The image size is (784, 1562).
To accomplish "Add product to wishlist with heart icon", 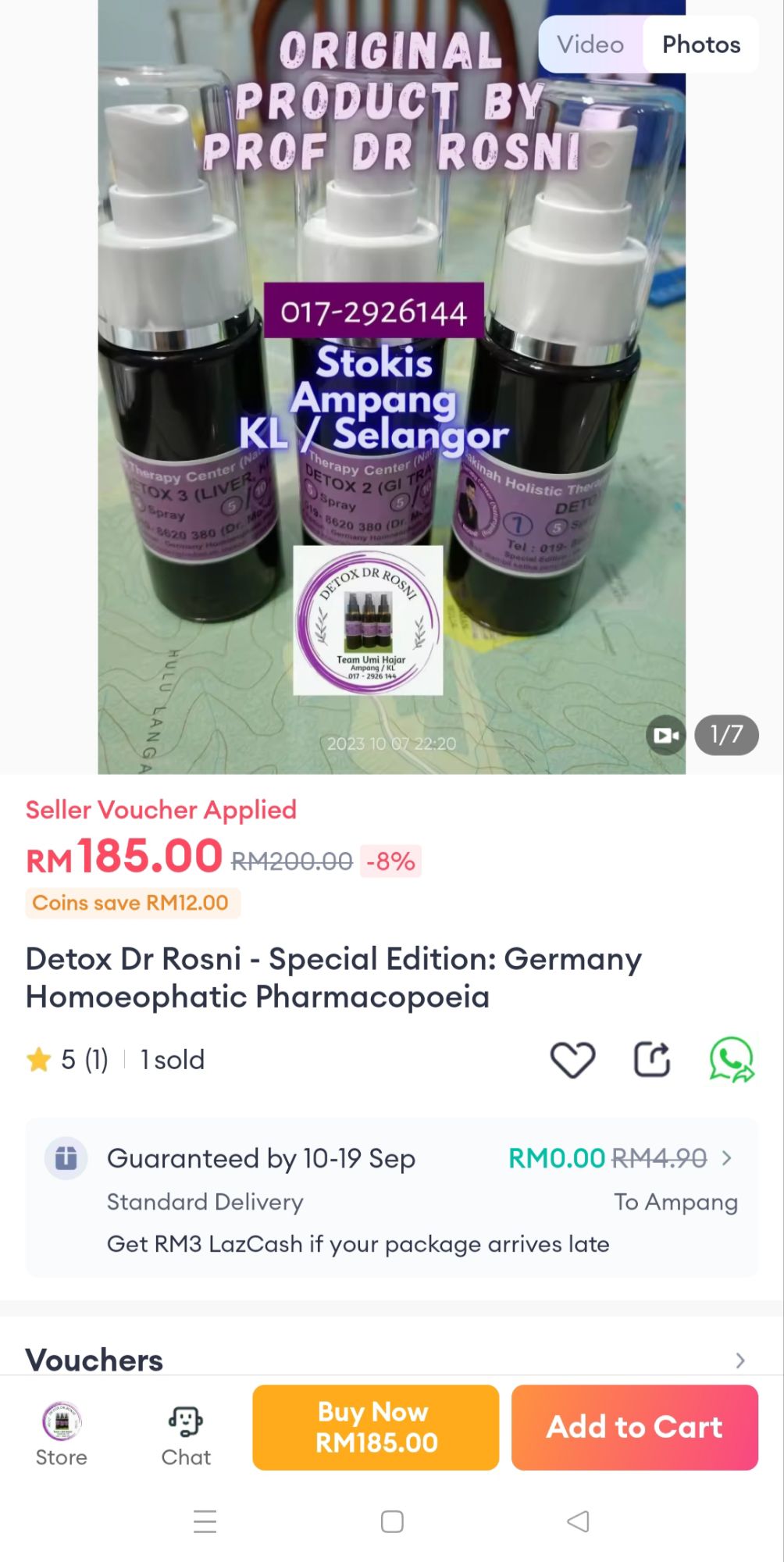I will [573, 1058].
